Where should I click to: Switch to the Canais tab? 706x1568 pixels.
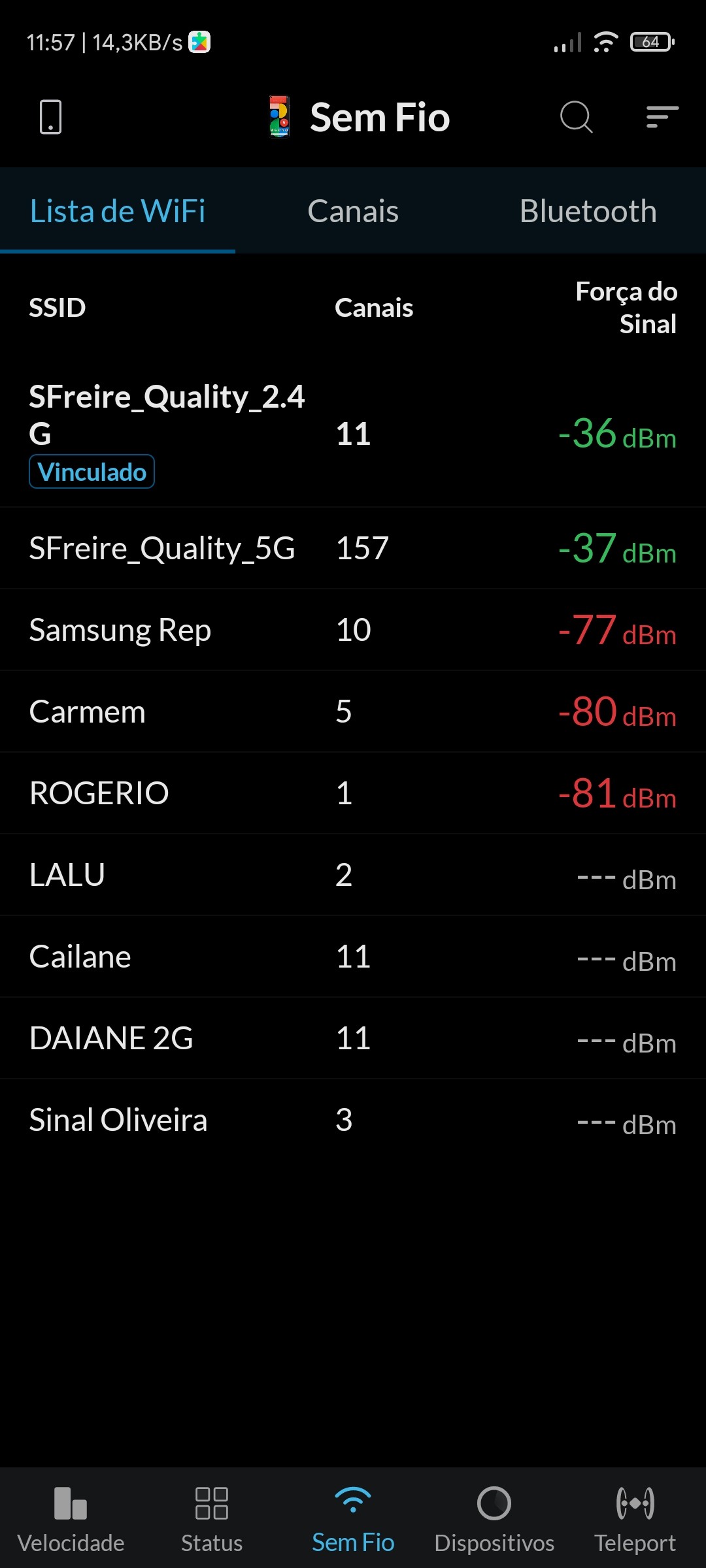[353, 211]
